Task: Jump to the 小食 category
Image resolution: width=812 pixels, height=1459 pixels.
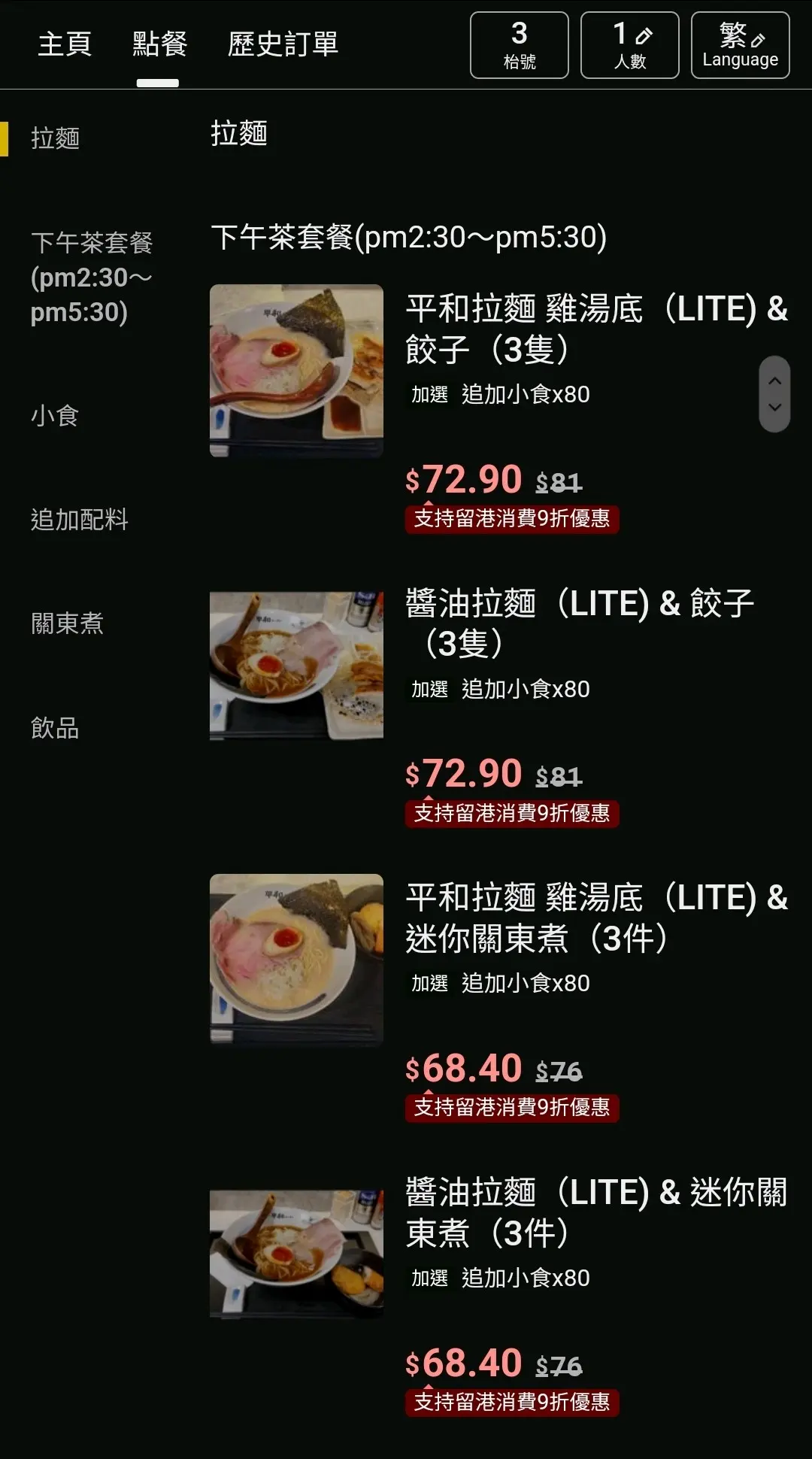Action: coord(55,415)
